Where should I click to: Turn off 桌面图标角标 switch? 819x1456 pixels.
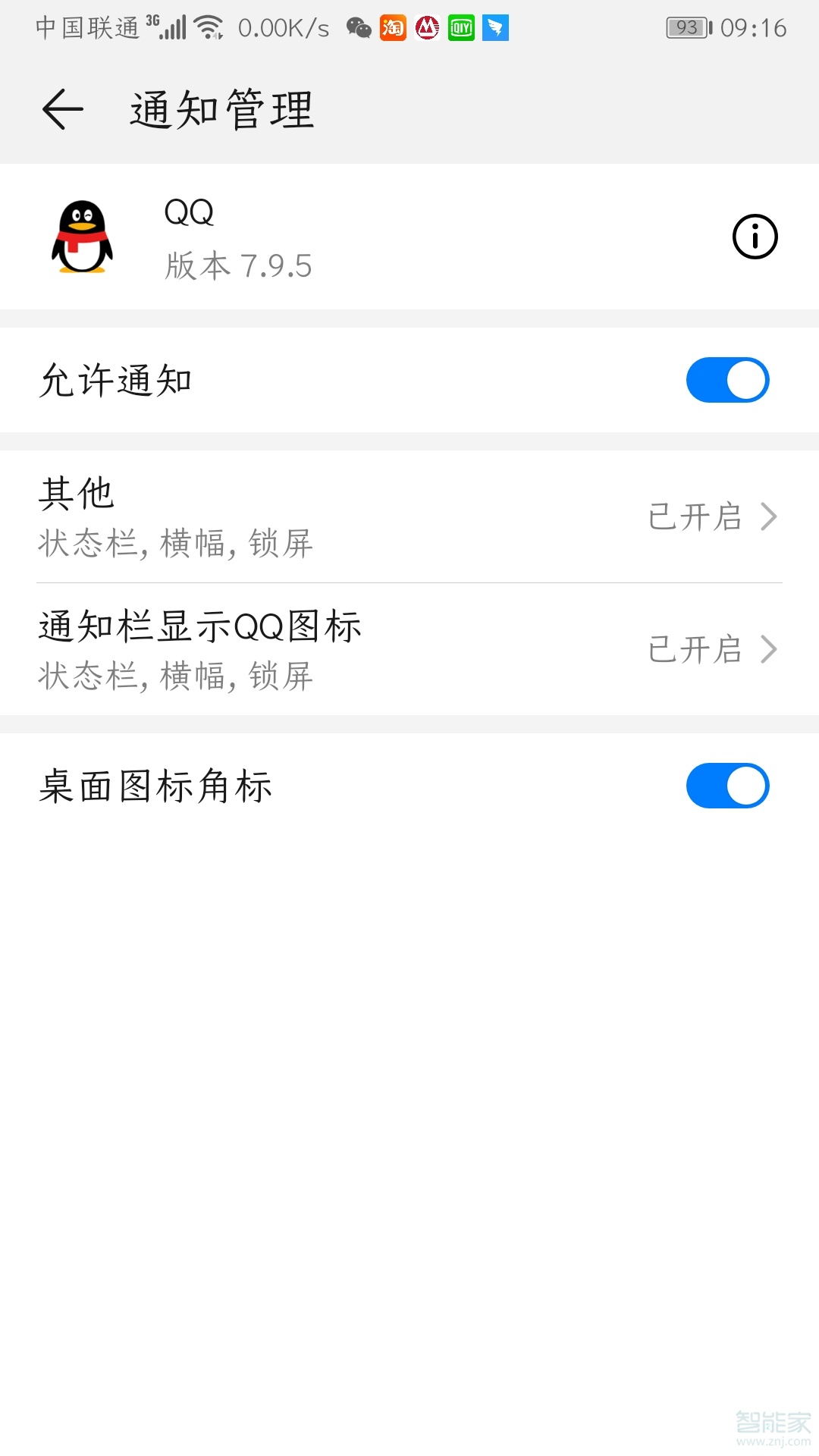click(x=729, y=786)
